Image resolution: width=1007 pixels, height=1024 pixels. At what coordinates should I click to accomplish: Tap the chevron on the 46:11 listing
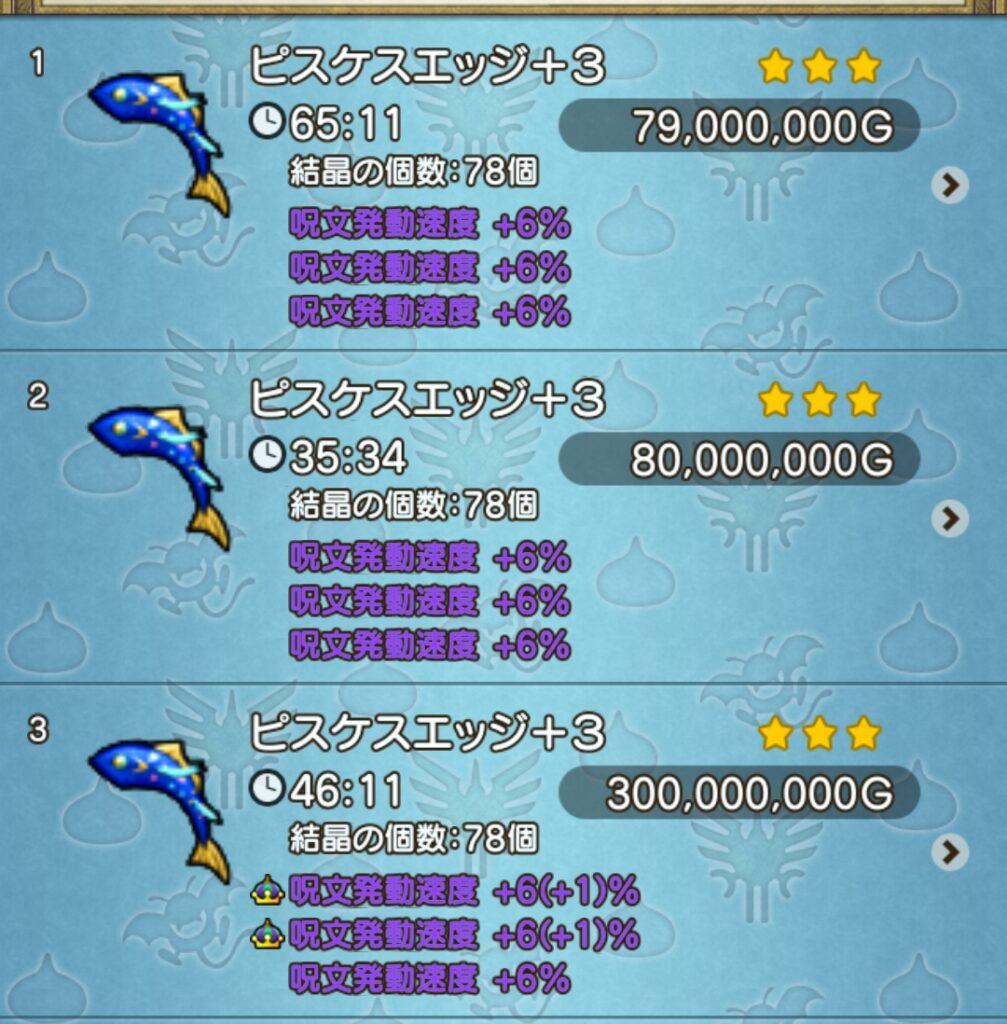pos(949,851)
